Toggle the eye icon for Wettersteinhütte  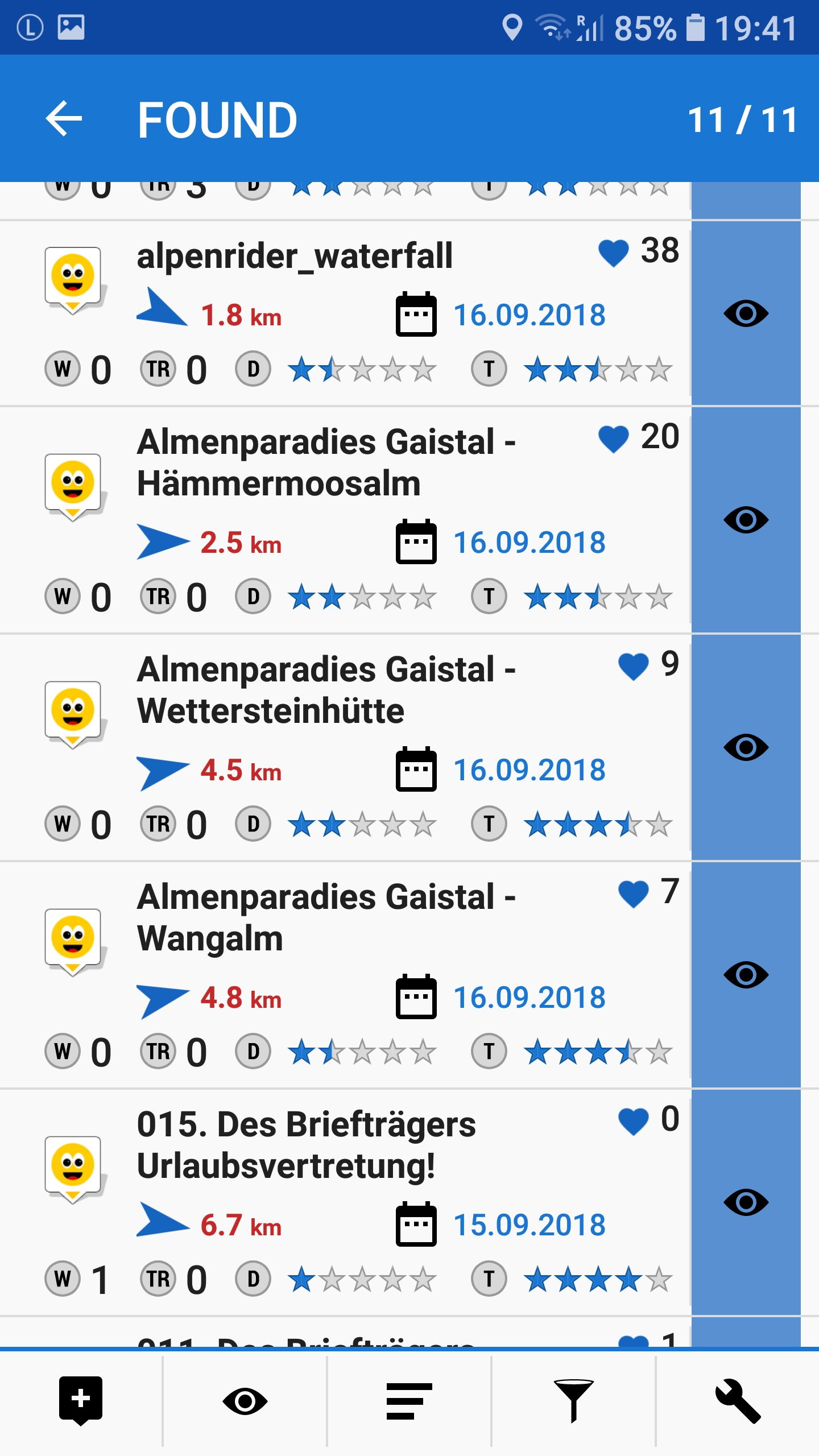tap(746, 747)
